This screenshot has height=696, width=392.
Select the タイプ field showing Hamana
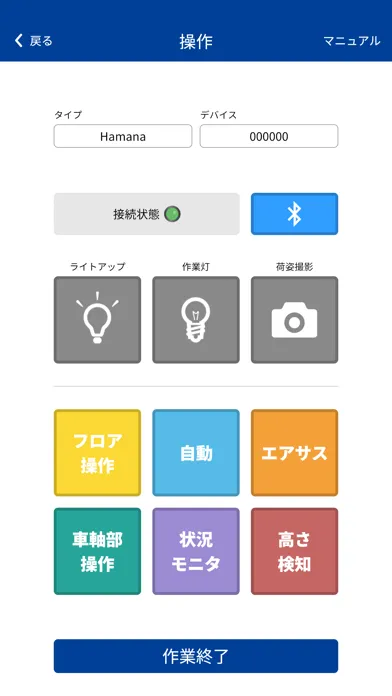pos(123,136)
